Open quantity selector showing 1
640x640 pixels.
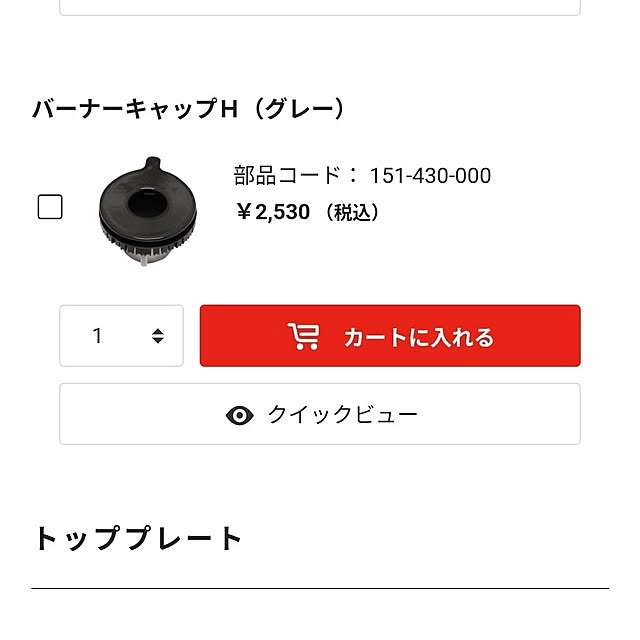tap(122, 336)
